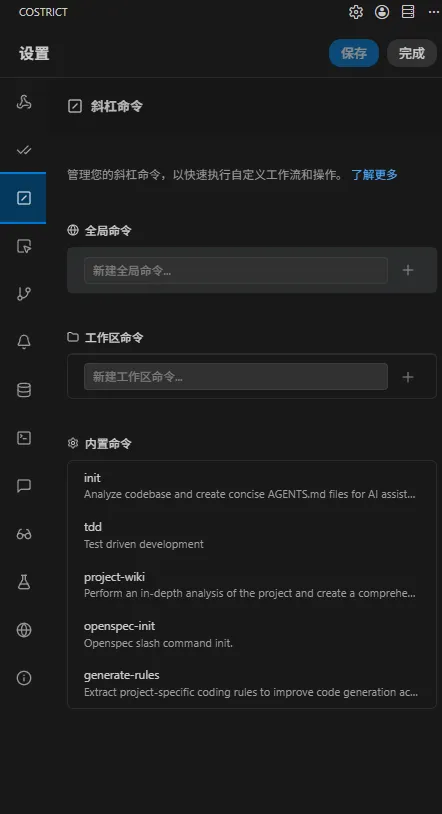This screenshot has width=442, height=814.
Task: Open the generate-rules command
Action: coord(252,683)
